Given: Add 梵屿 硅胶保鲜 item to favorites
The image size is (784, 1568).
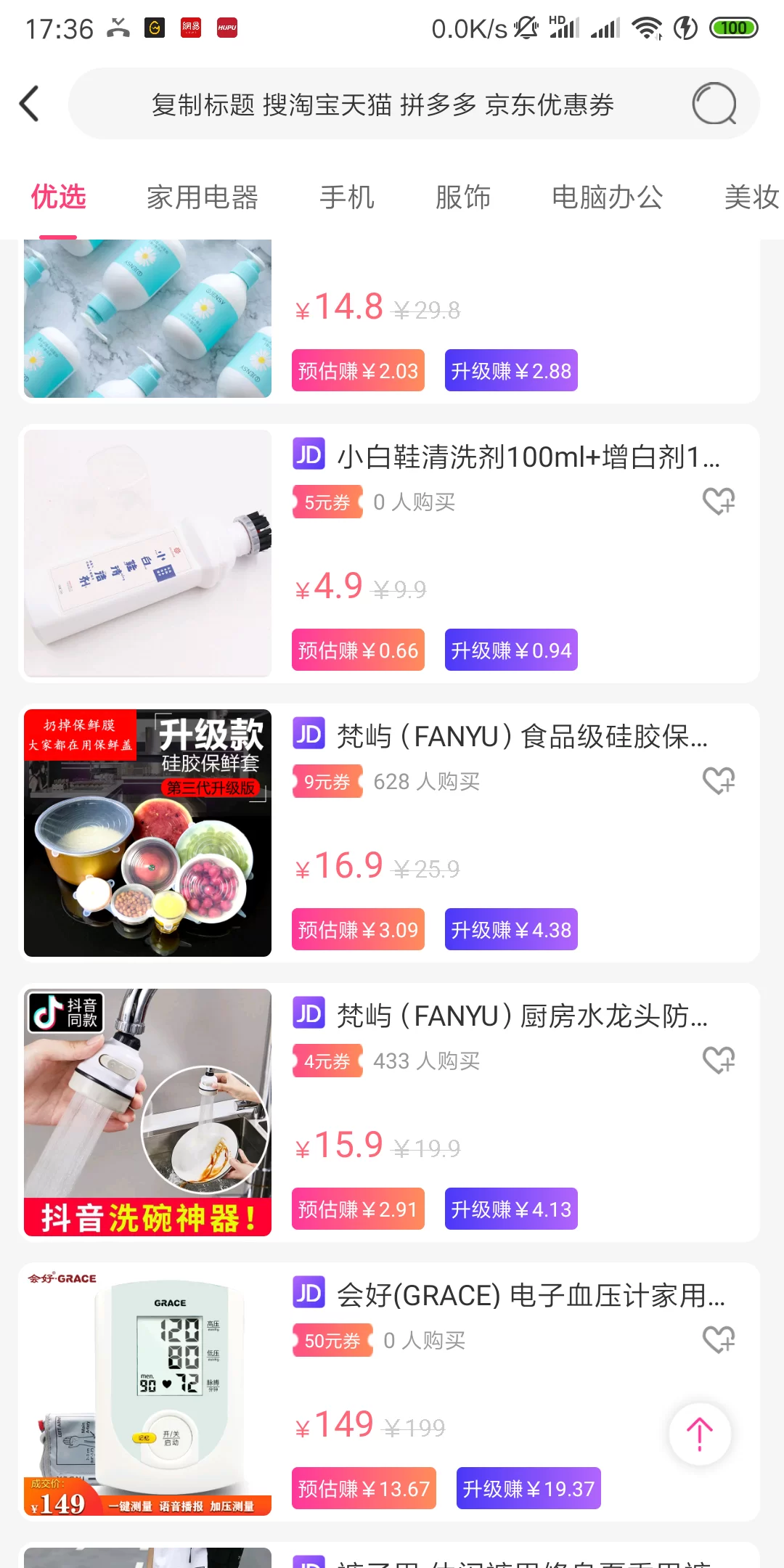Looking at the screenshot, I should [x=719, y=780].
